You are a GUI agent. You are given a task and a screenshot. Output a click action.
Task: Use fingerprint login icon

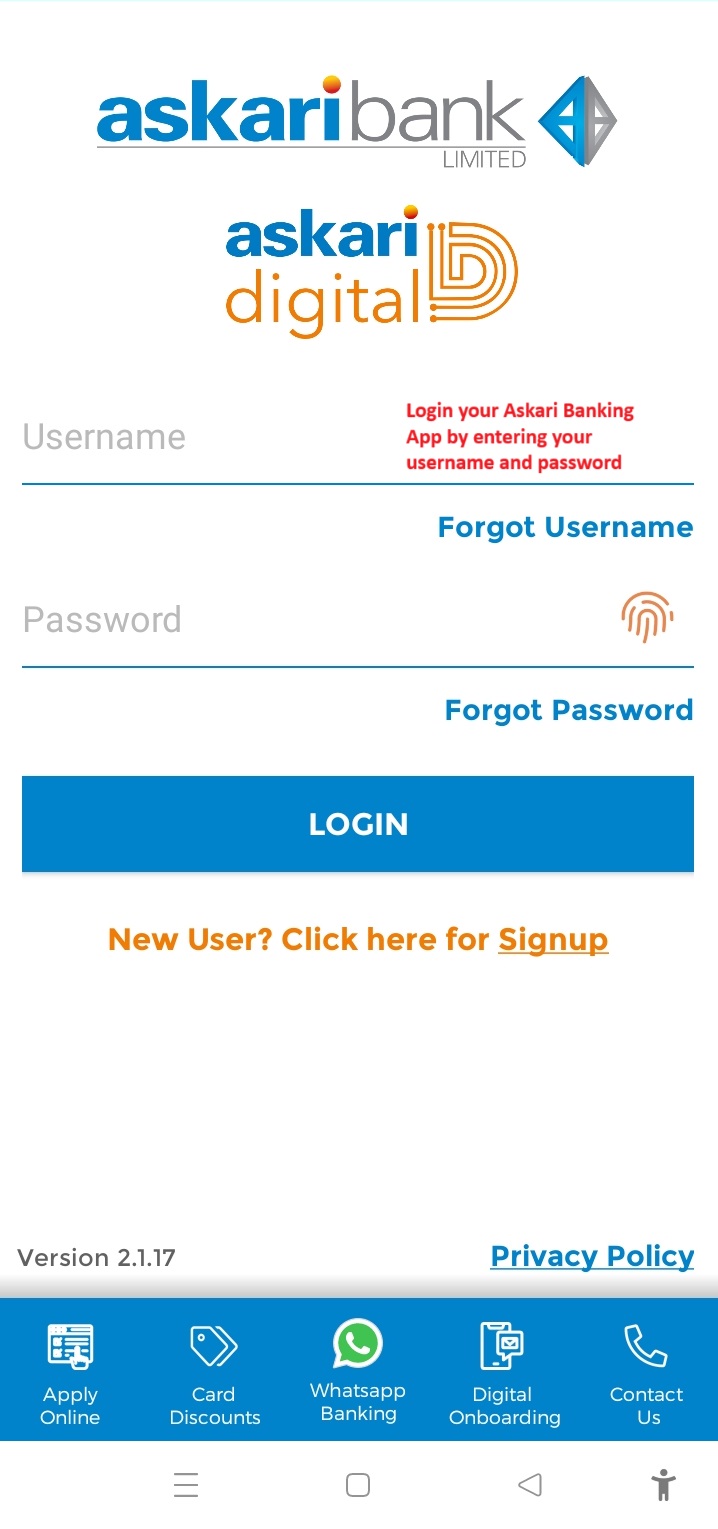(647, 616)
